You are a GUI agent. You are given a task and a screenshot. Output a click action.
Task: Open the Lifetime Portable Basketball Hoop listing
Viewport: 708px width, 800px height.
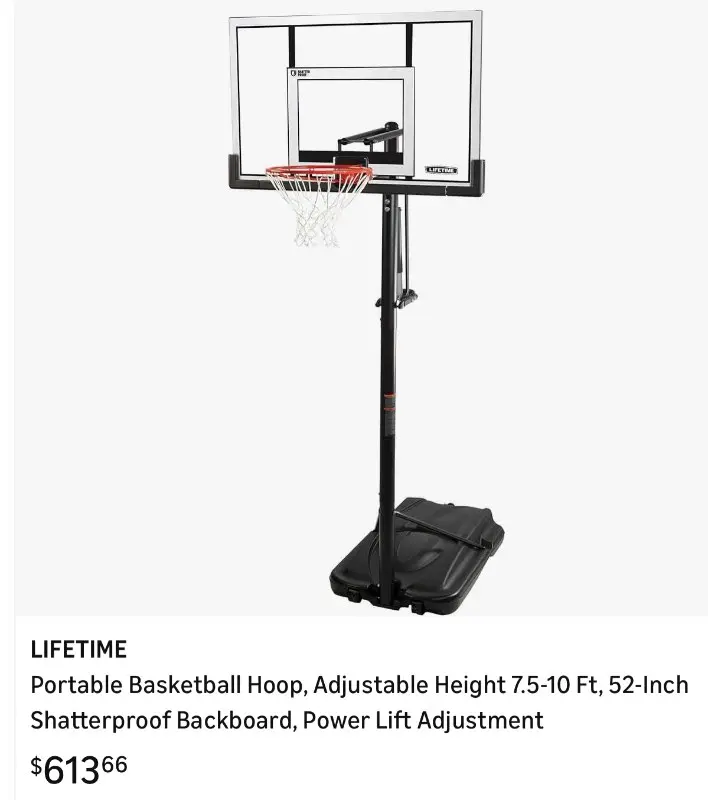point(359,703)
